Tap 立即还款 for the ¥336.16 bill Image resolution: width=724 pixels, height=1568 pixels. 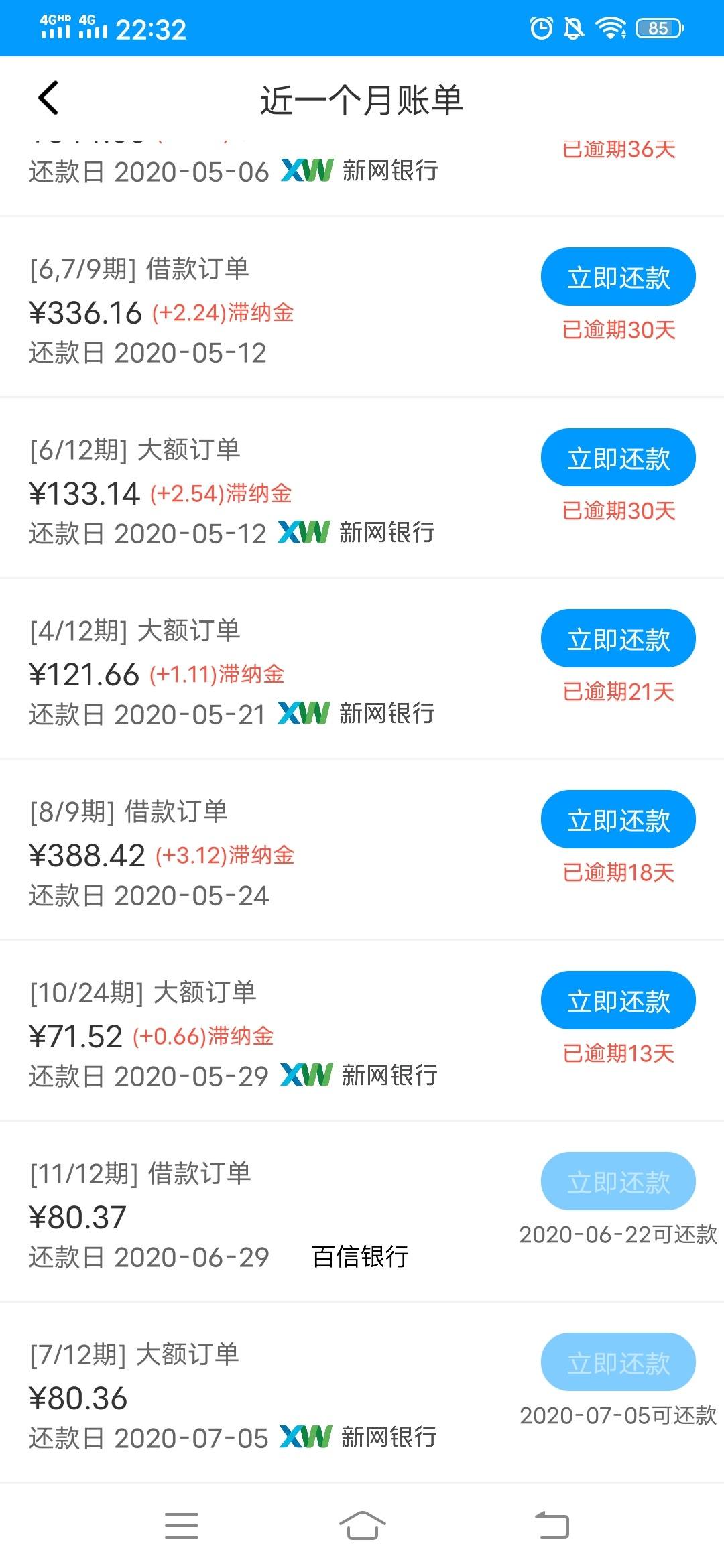click(618, 277)
